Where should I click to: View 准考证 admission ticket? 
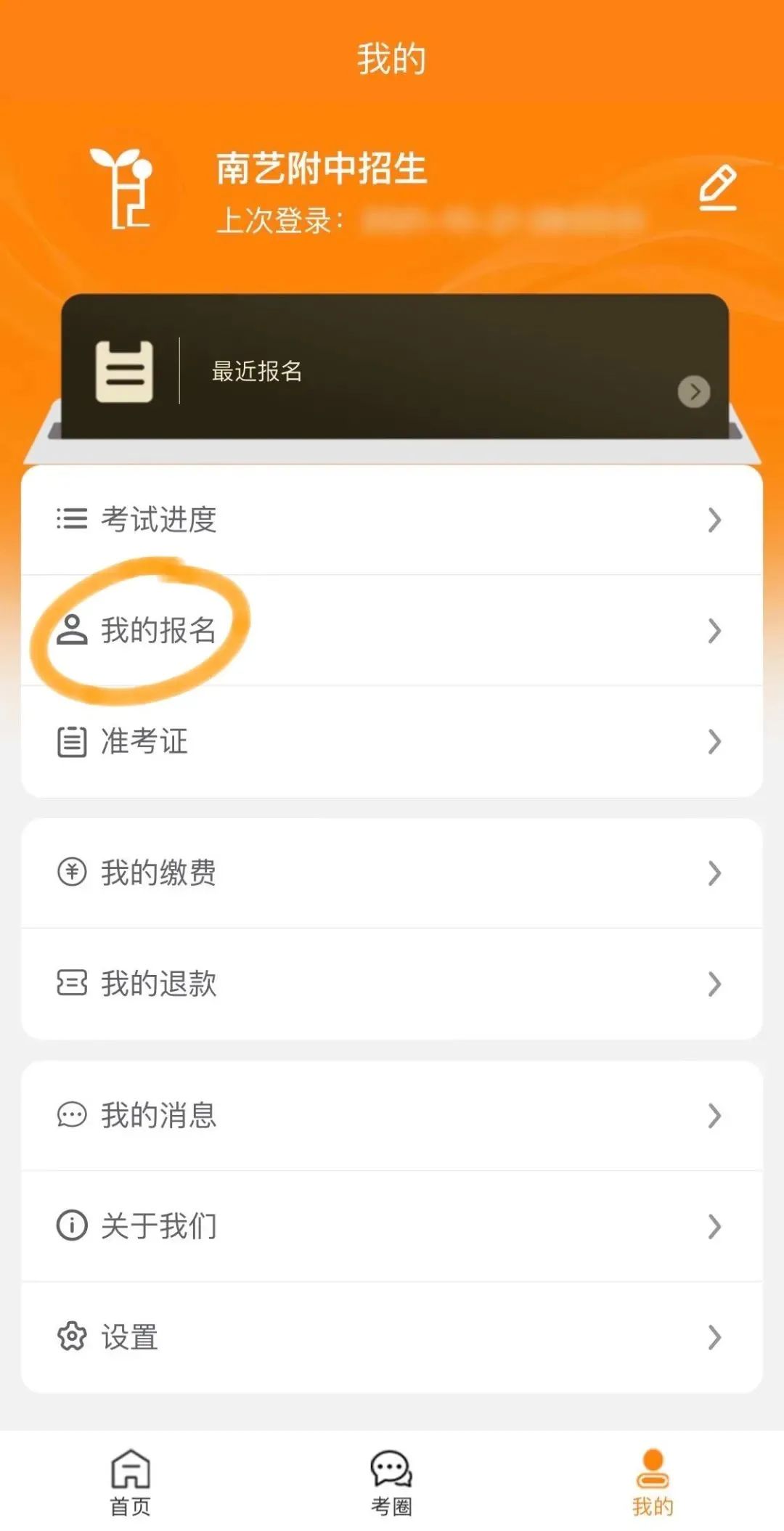coord(392,741)
